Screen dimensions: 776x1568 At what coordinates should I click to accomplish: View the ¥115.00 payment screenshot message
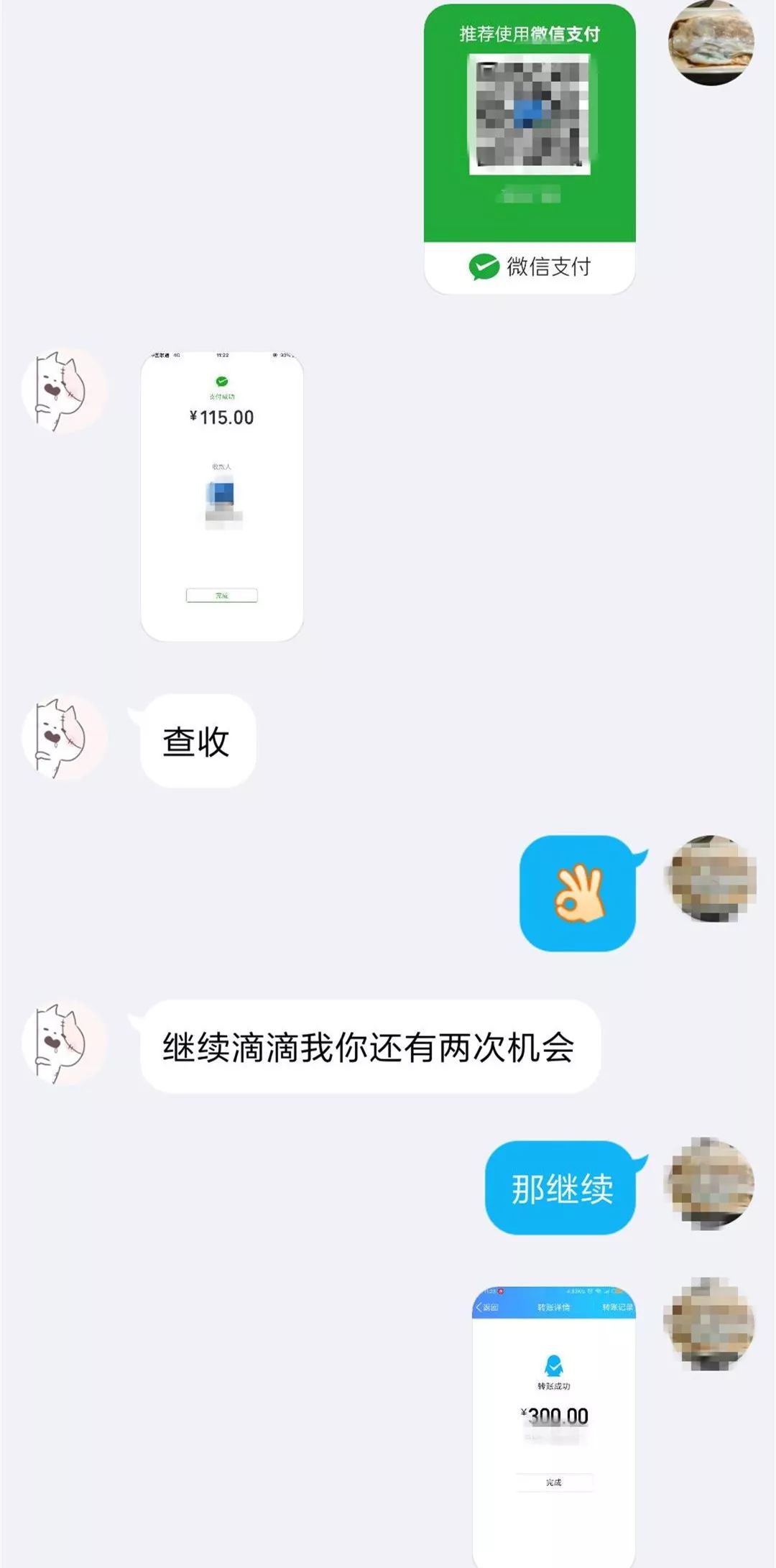(x=222, y=496)
